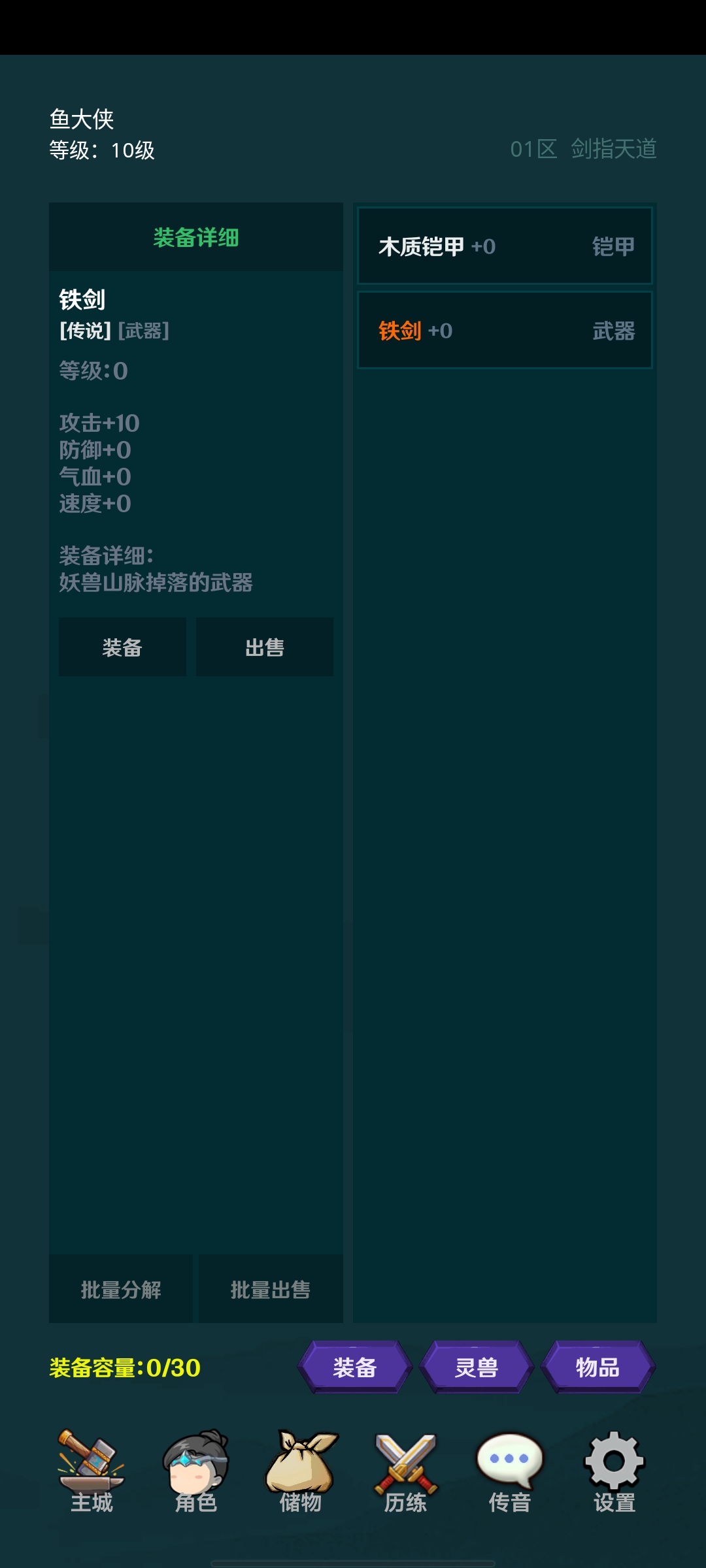Select the equipped 铁剑 weapon entry
The image size is (706, 1568).
[505, 330]
